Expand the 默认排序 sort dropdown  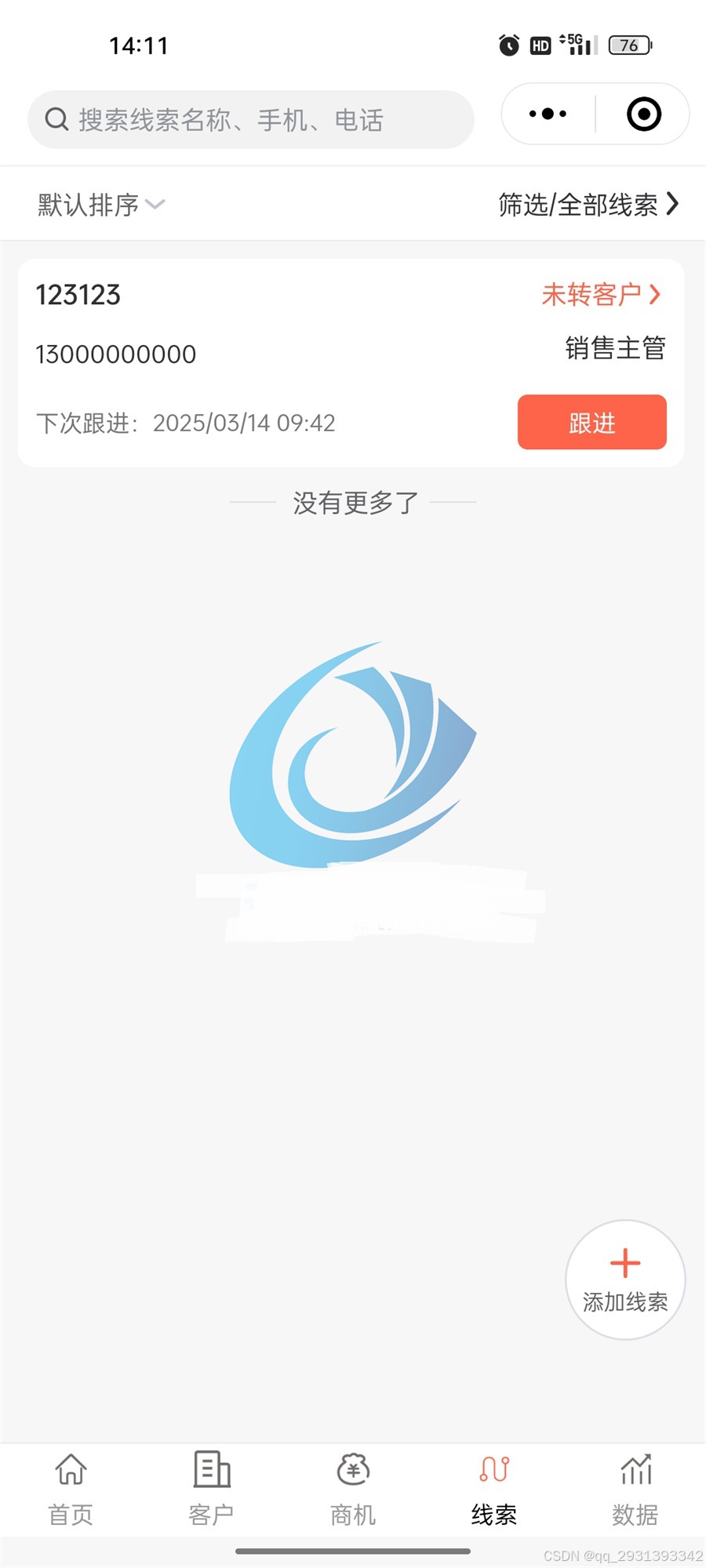[100, 205]
